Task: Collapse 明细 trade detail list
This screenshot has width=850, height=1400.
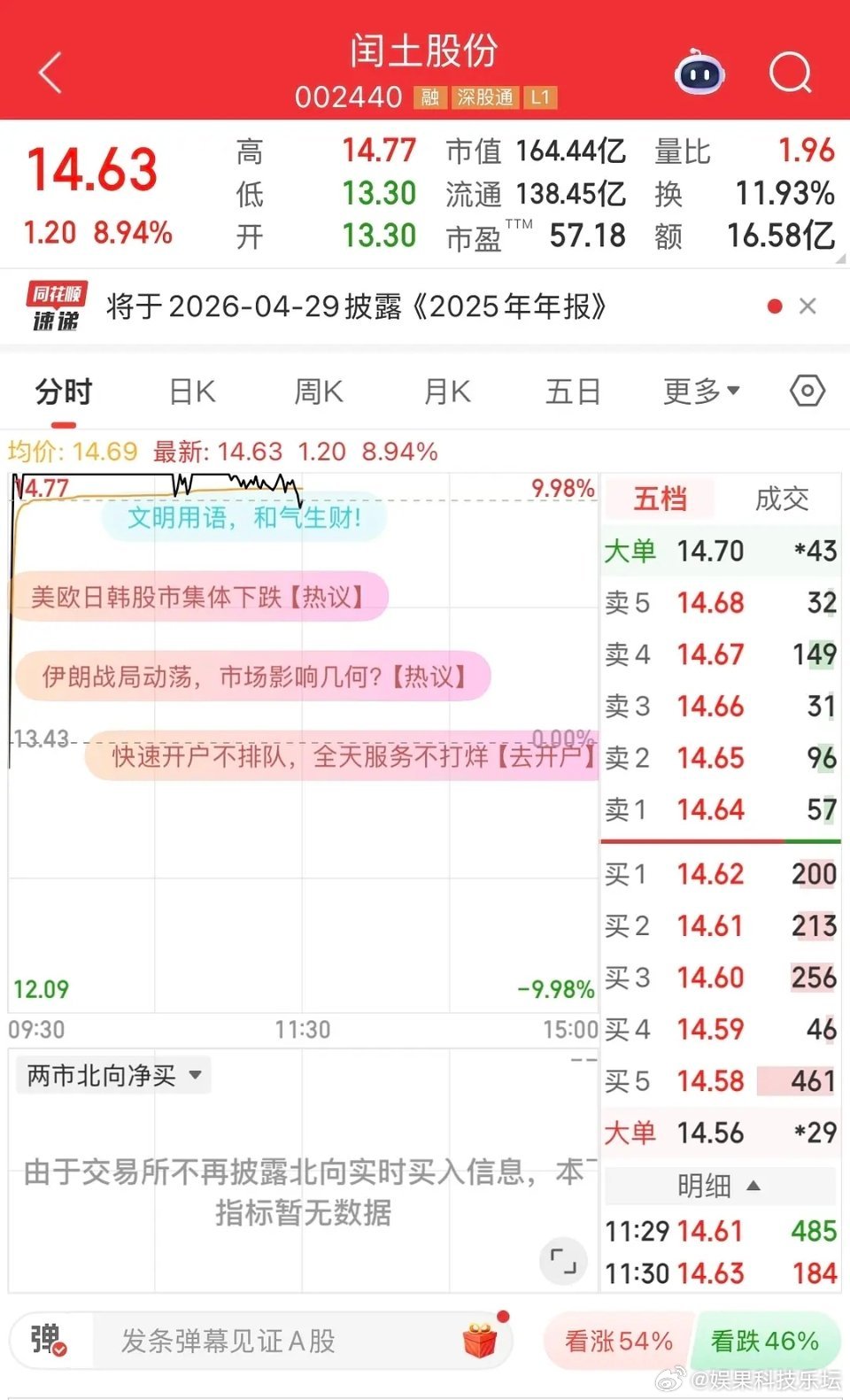Action: (719, 1186)
